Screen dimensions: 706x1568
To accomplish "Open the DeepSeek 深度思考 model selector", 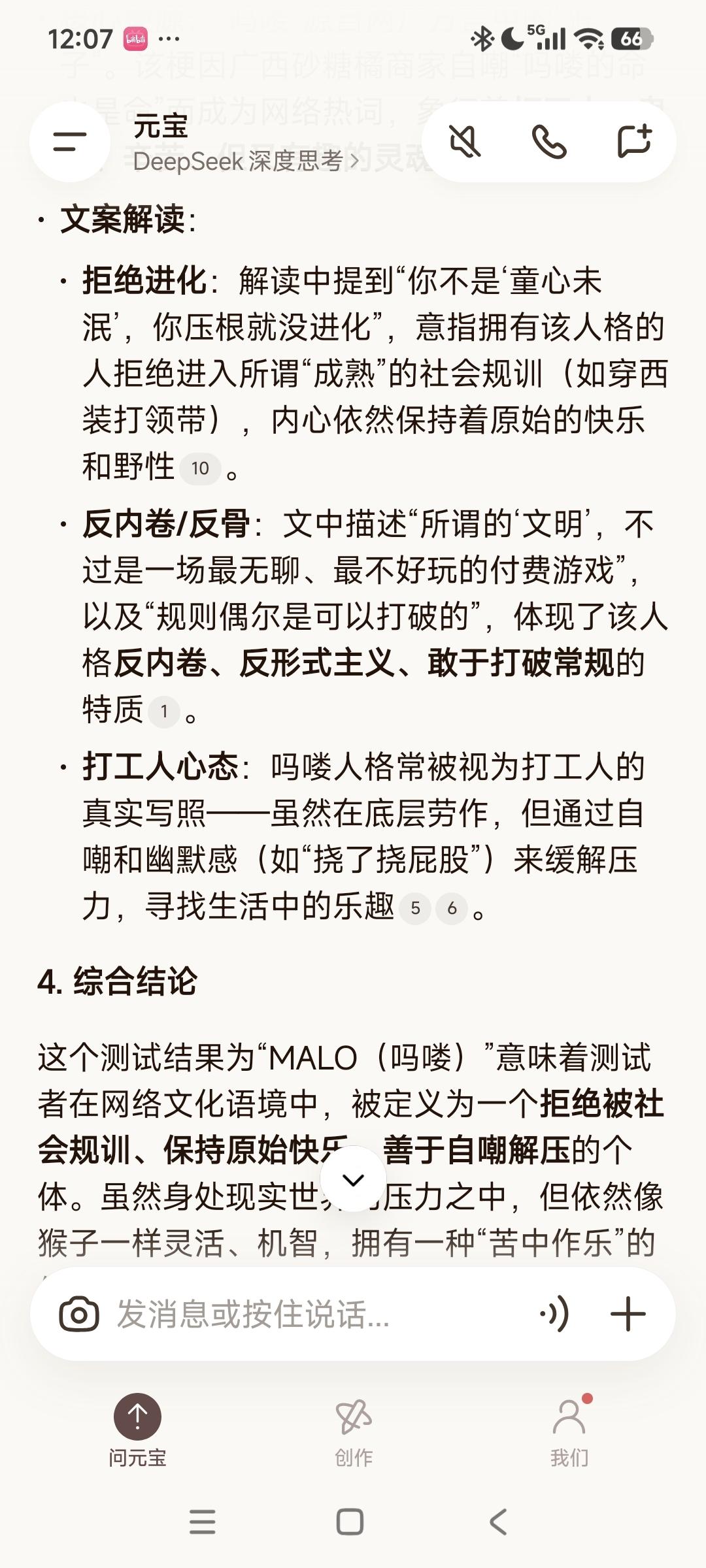I will [246, 161].
